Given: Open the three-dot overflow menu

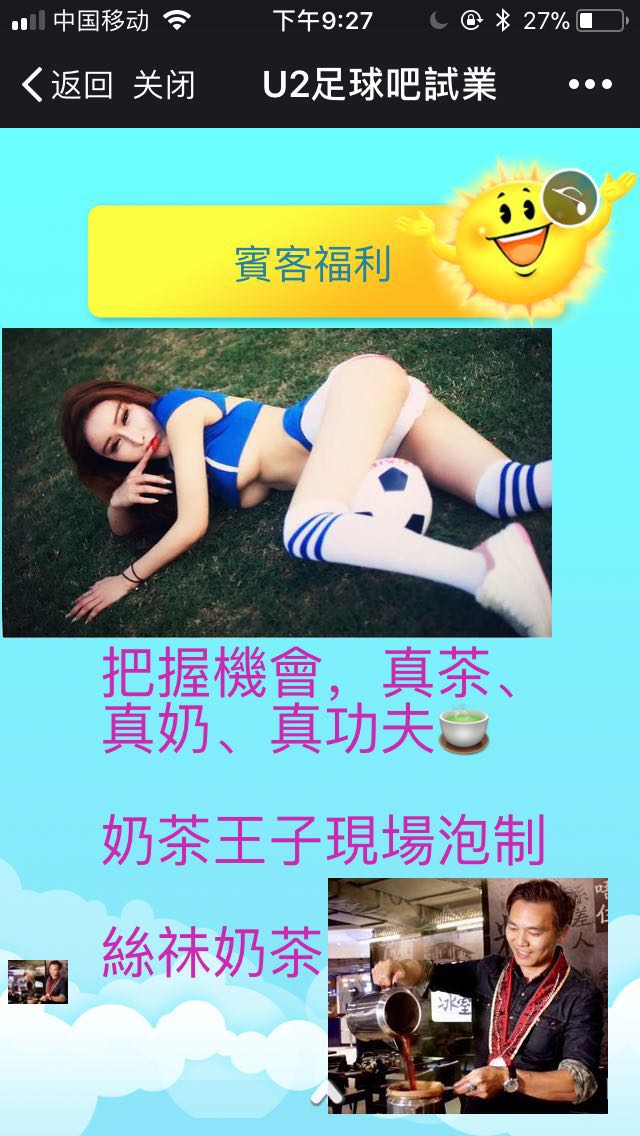Looking at the screenshot, I should click(x=589, y=85).
